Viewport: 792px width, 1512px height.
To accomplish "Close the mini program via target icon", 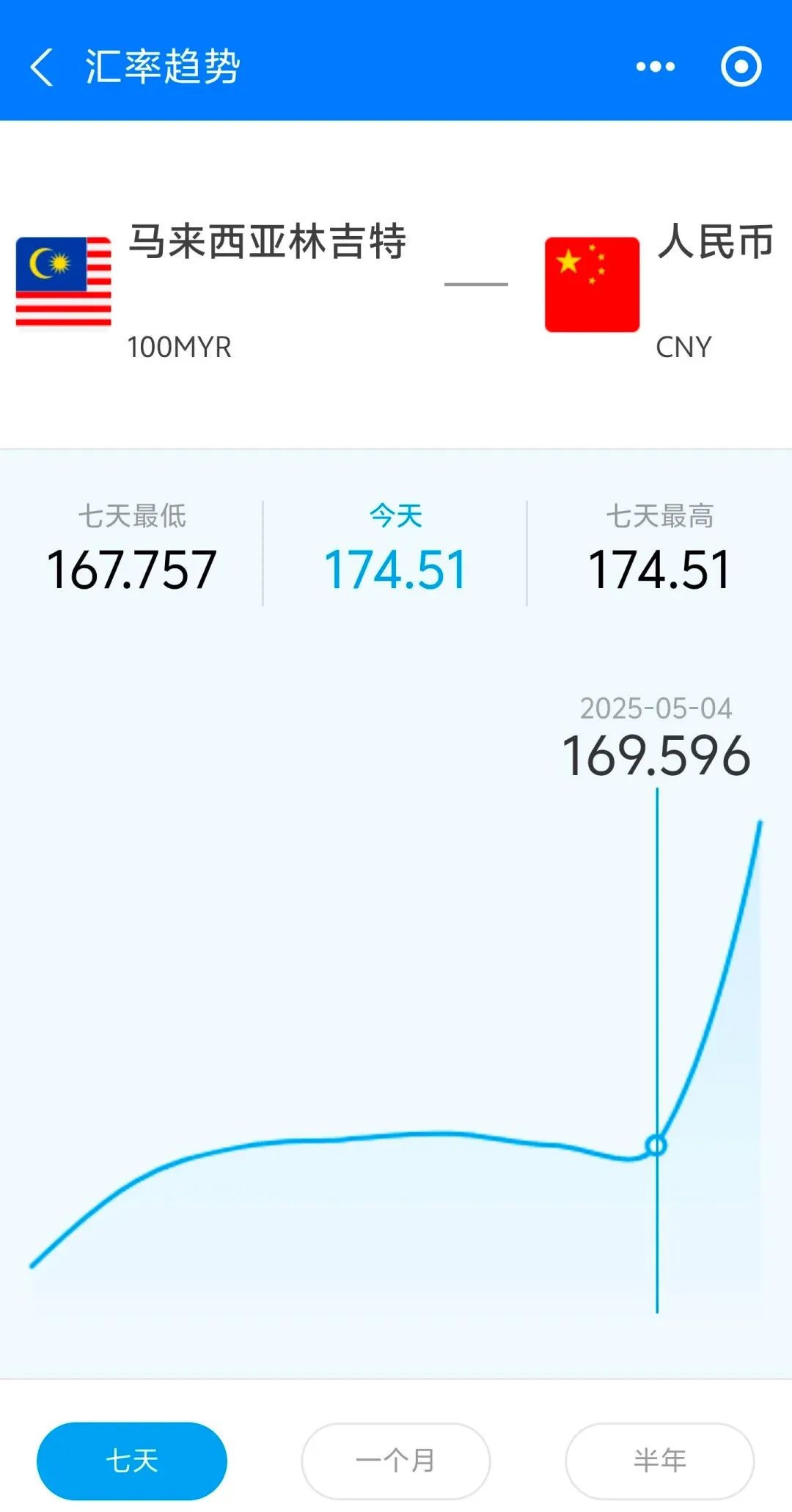I will [x=741, y=67].
